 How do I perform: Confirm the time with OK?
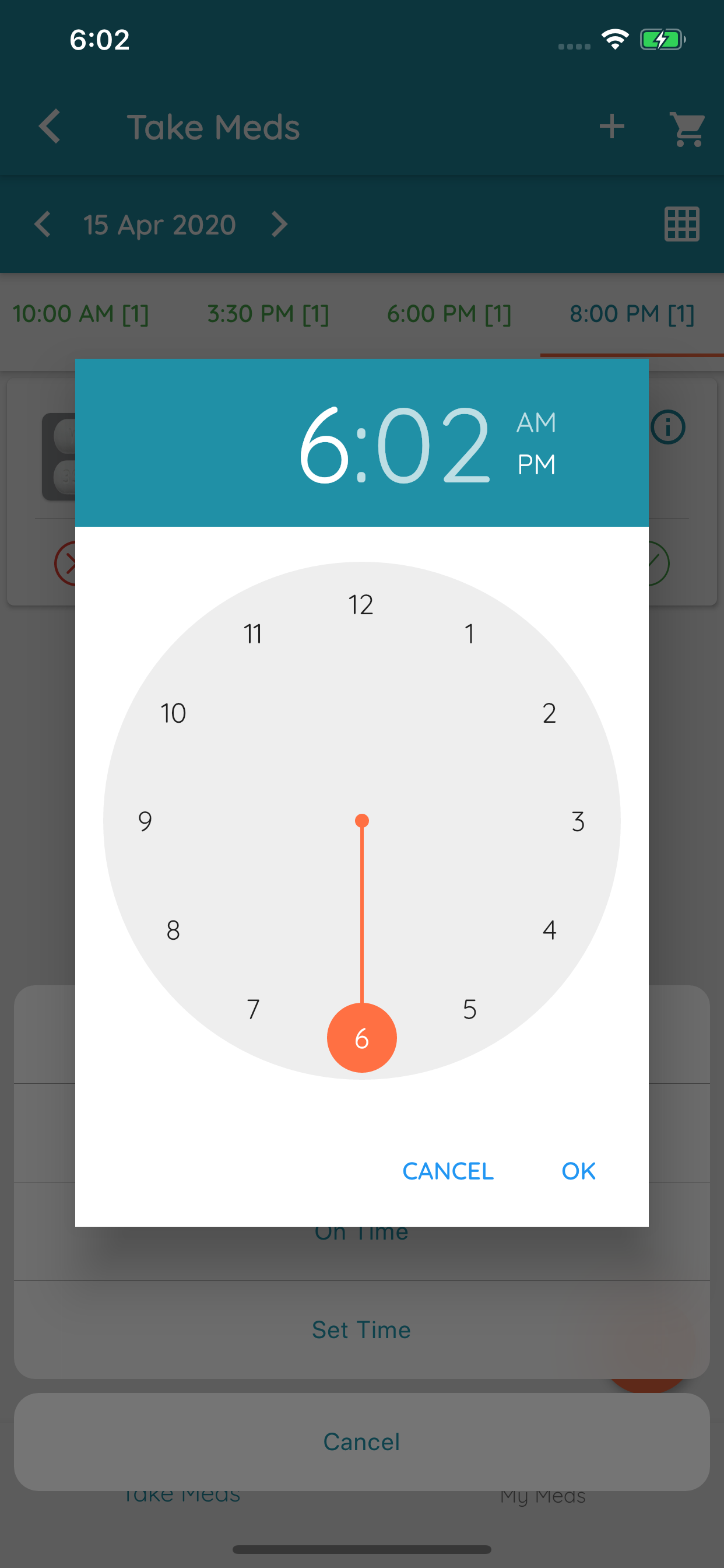point(577,1171)
